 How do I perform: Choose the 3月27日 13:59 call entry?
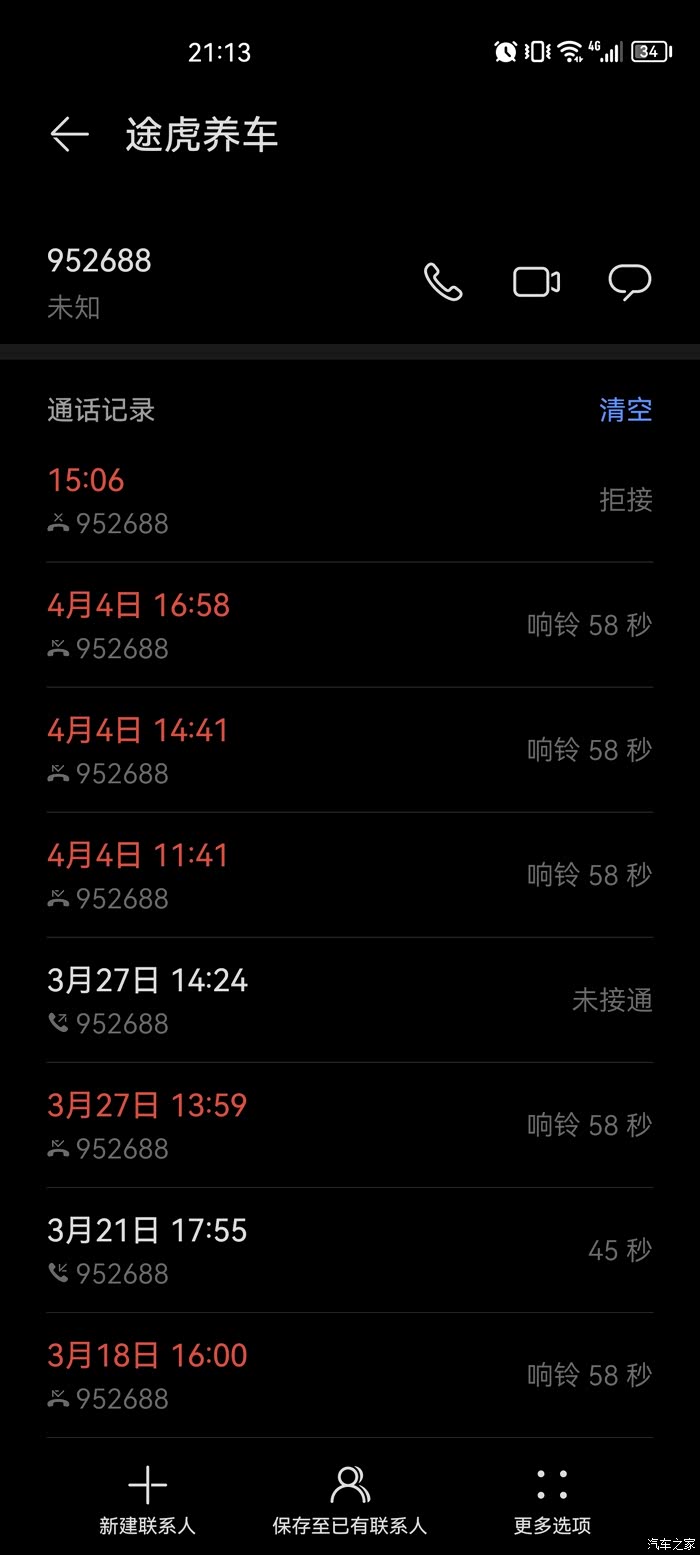[x=349, y=1125]
